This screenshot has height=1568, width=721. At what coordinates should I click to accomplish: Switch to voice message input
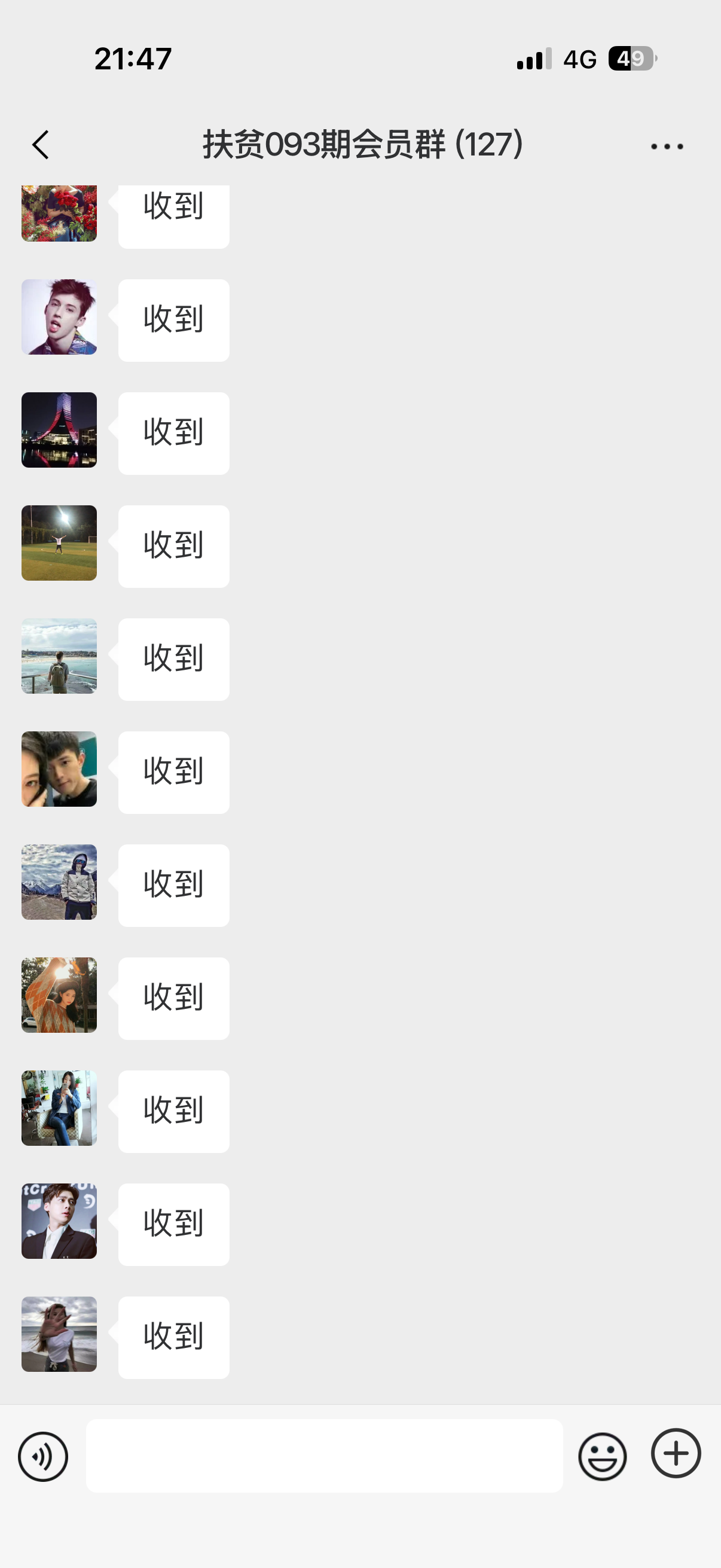(42, 1456)
